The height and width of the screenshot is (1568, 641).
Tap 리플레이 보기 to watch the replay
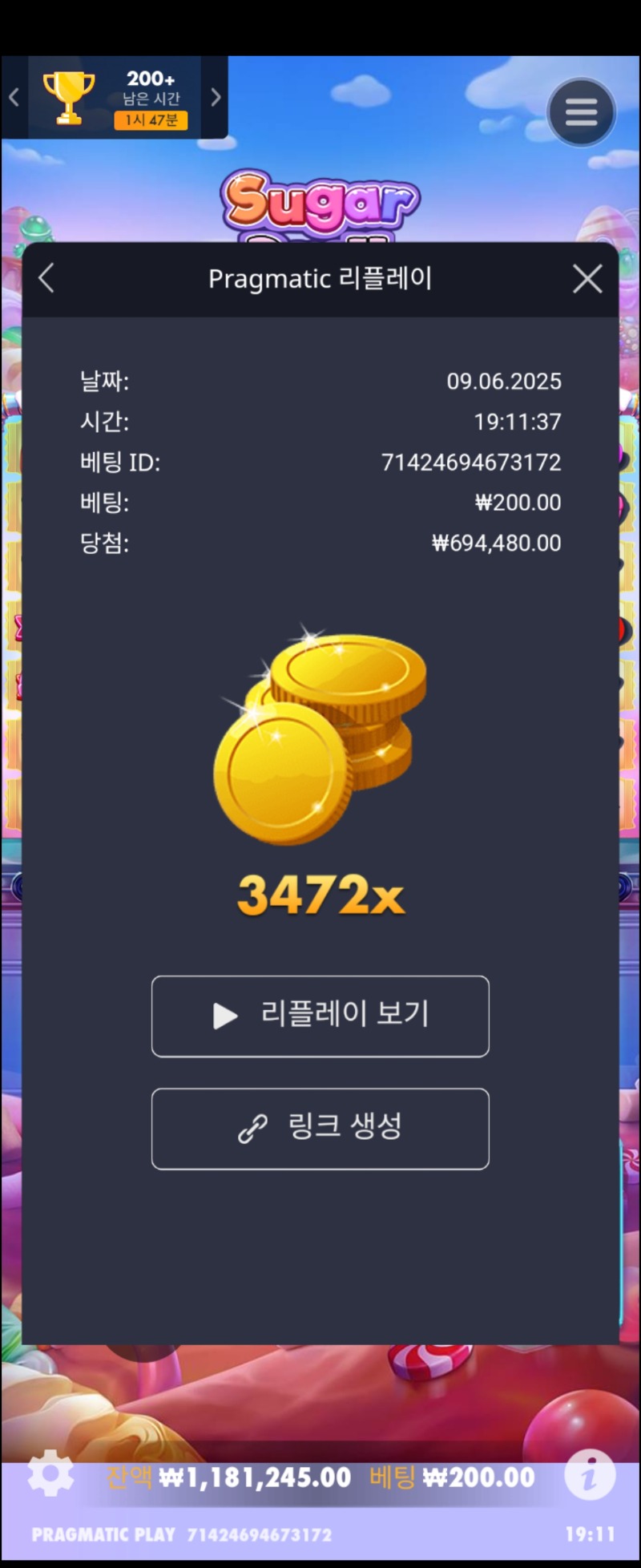320,1016
